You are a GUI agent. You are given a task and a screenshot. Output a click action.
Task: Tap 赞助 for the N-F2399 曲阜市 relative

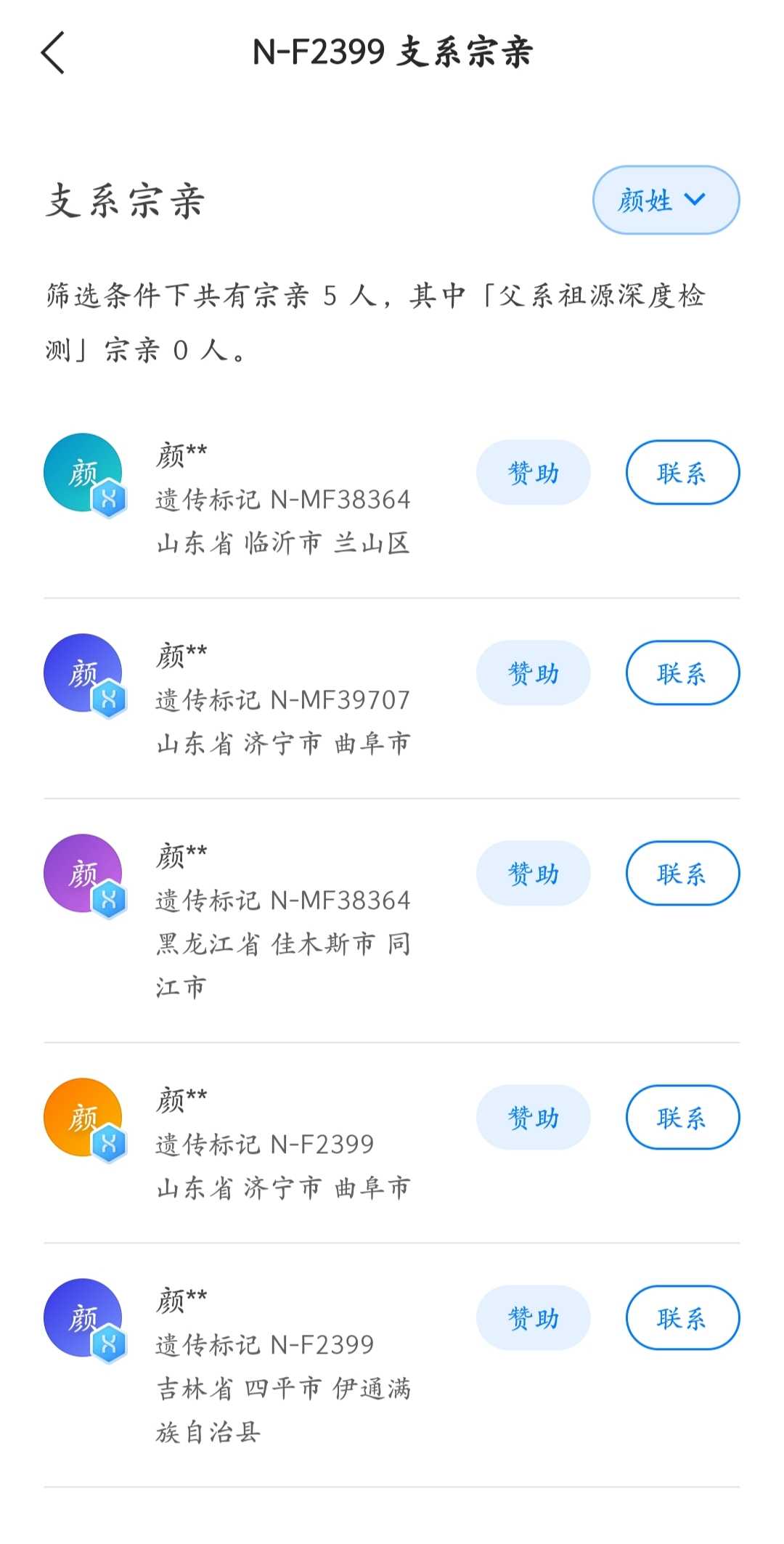(533, 1118)
